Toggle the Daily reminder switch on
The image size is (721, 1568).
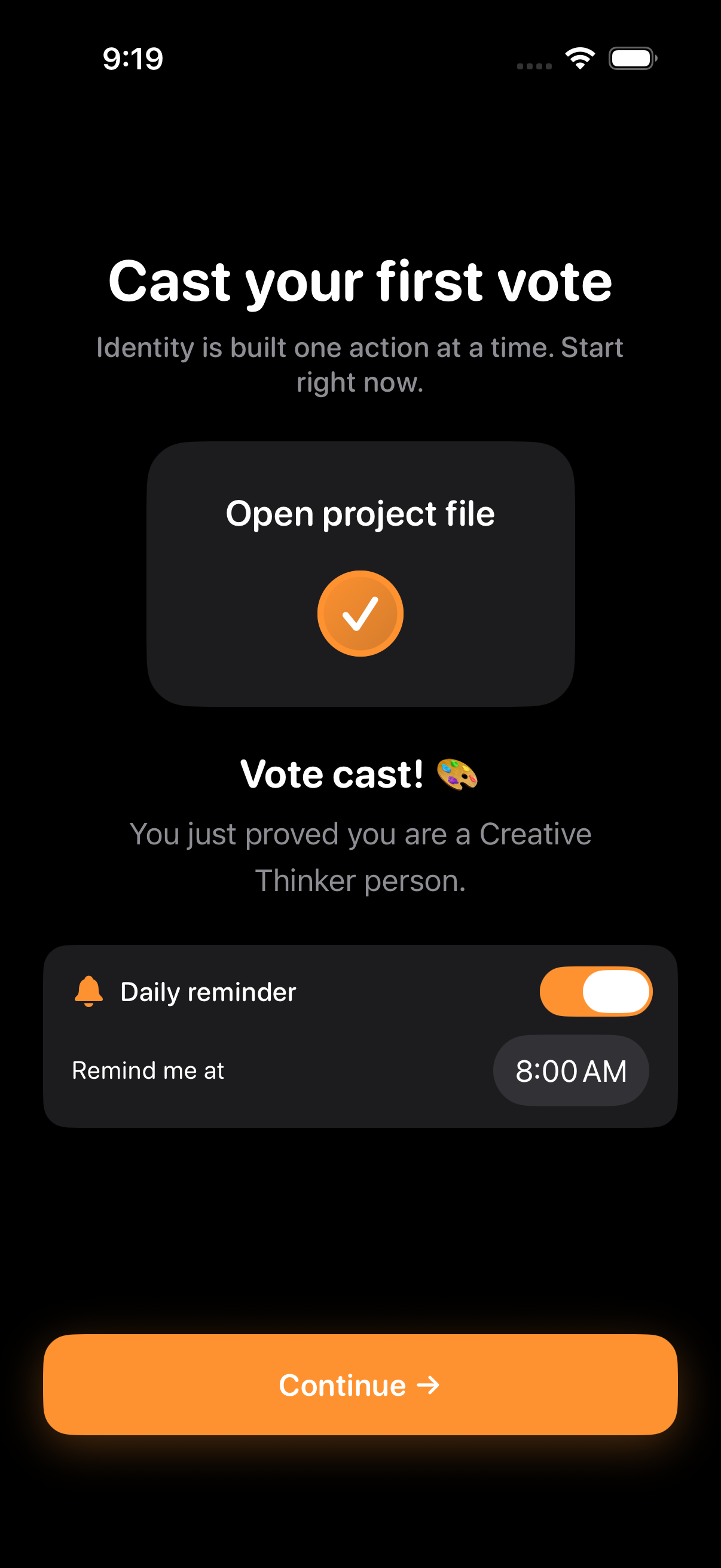click(596, 991)
